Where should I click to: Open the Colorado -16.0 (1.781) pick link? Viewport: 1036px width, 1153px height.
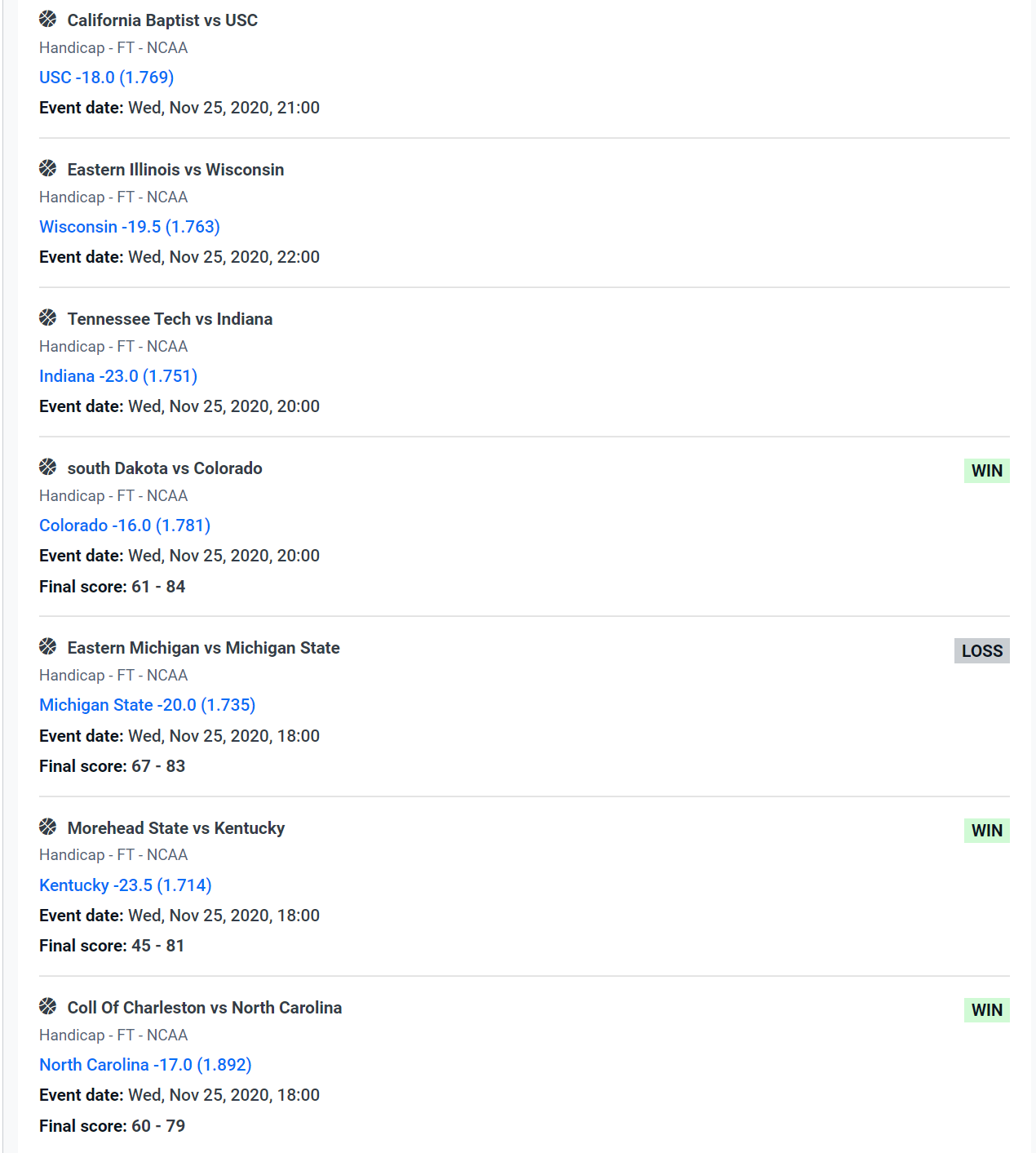coord(125,526)
